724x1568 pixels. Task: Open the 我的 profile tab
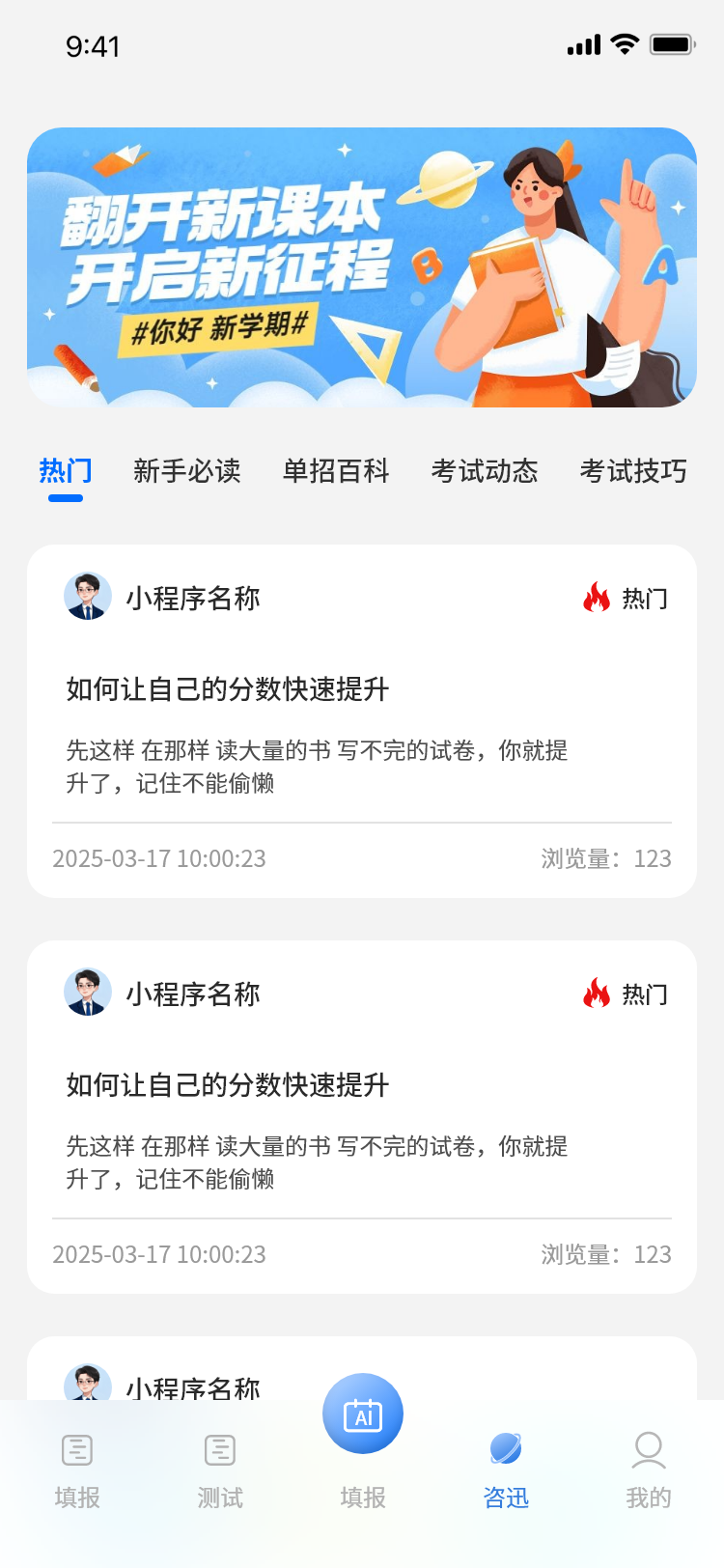(649, 1470)
